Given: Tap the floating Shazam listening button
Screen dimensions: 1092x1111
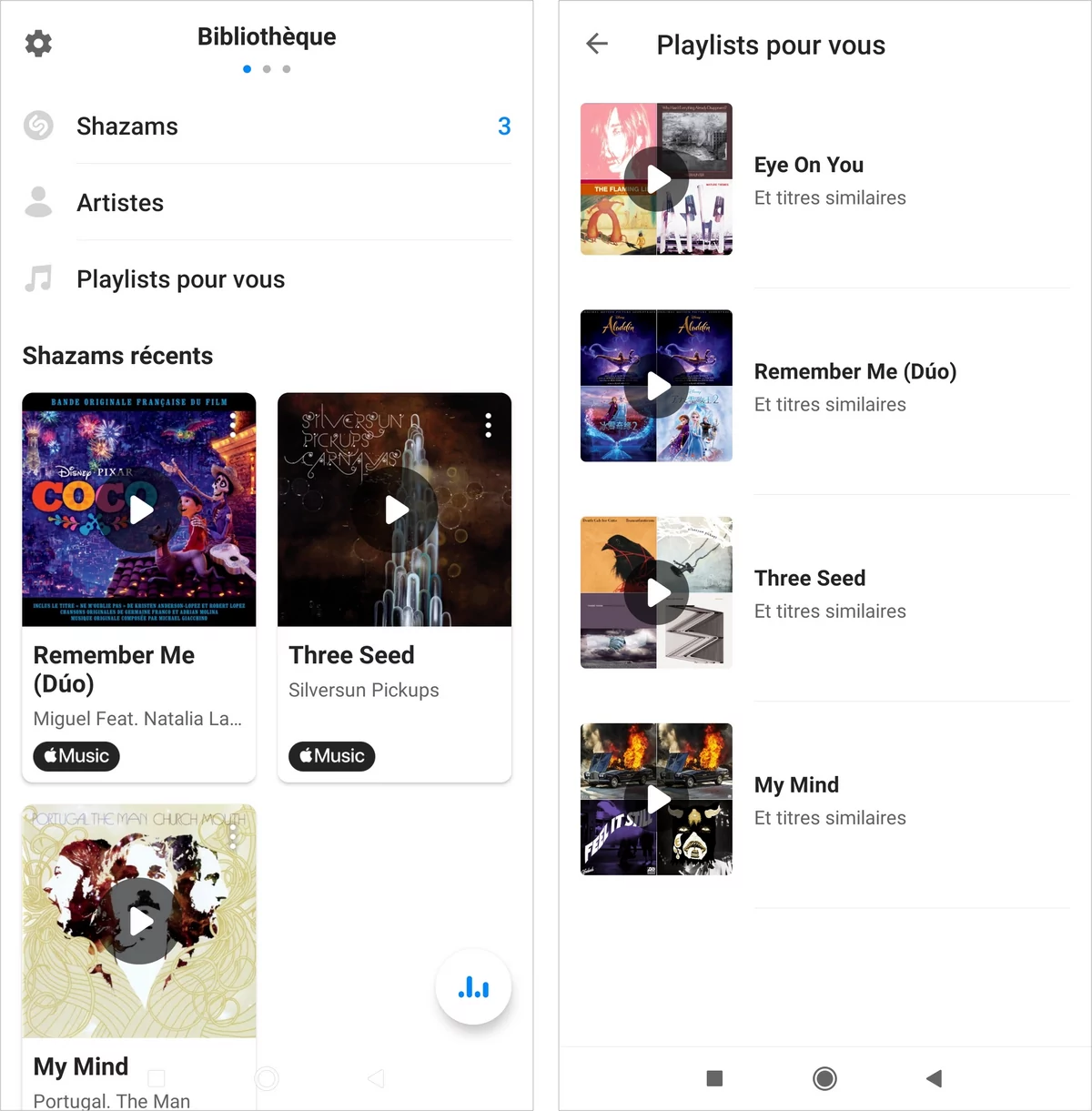Looking at the screenshot, I should click(x=473, y=987).
